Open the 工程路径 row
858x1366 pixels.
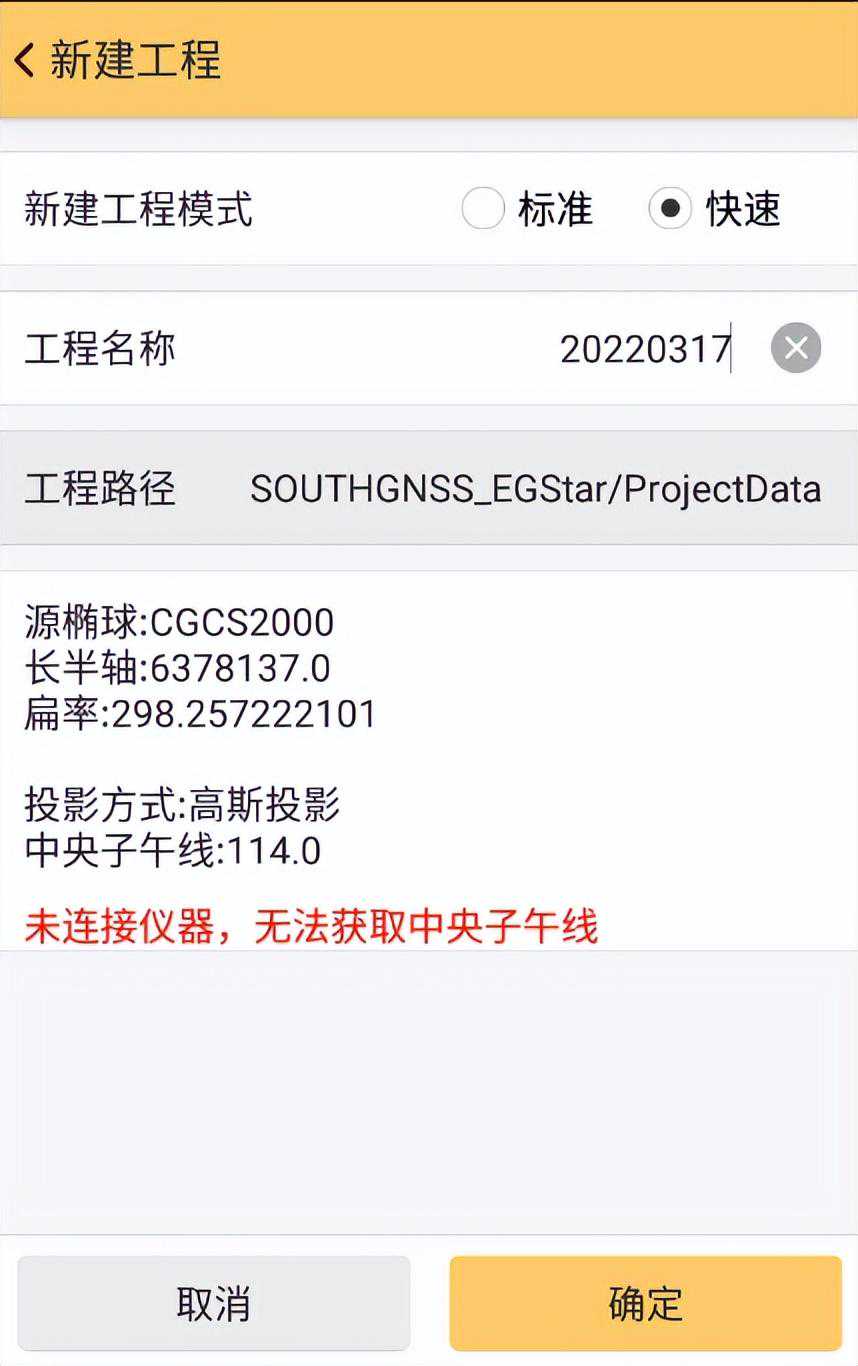point(429,489)
